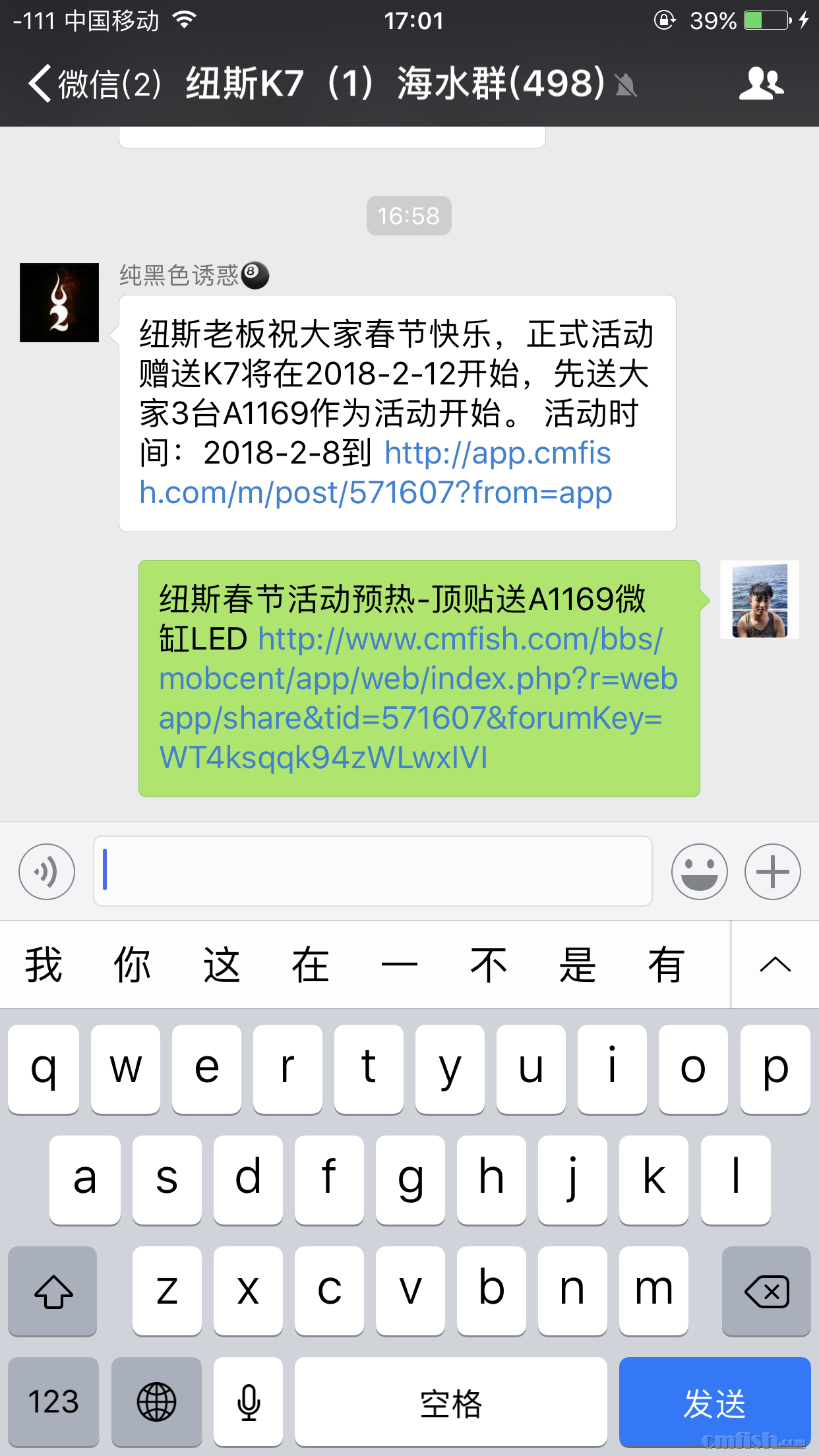Tap the 空格 space key
The height and width of the screenshot is (1456, 819).
click(450, 1402)
